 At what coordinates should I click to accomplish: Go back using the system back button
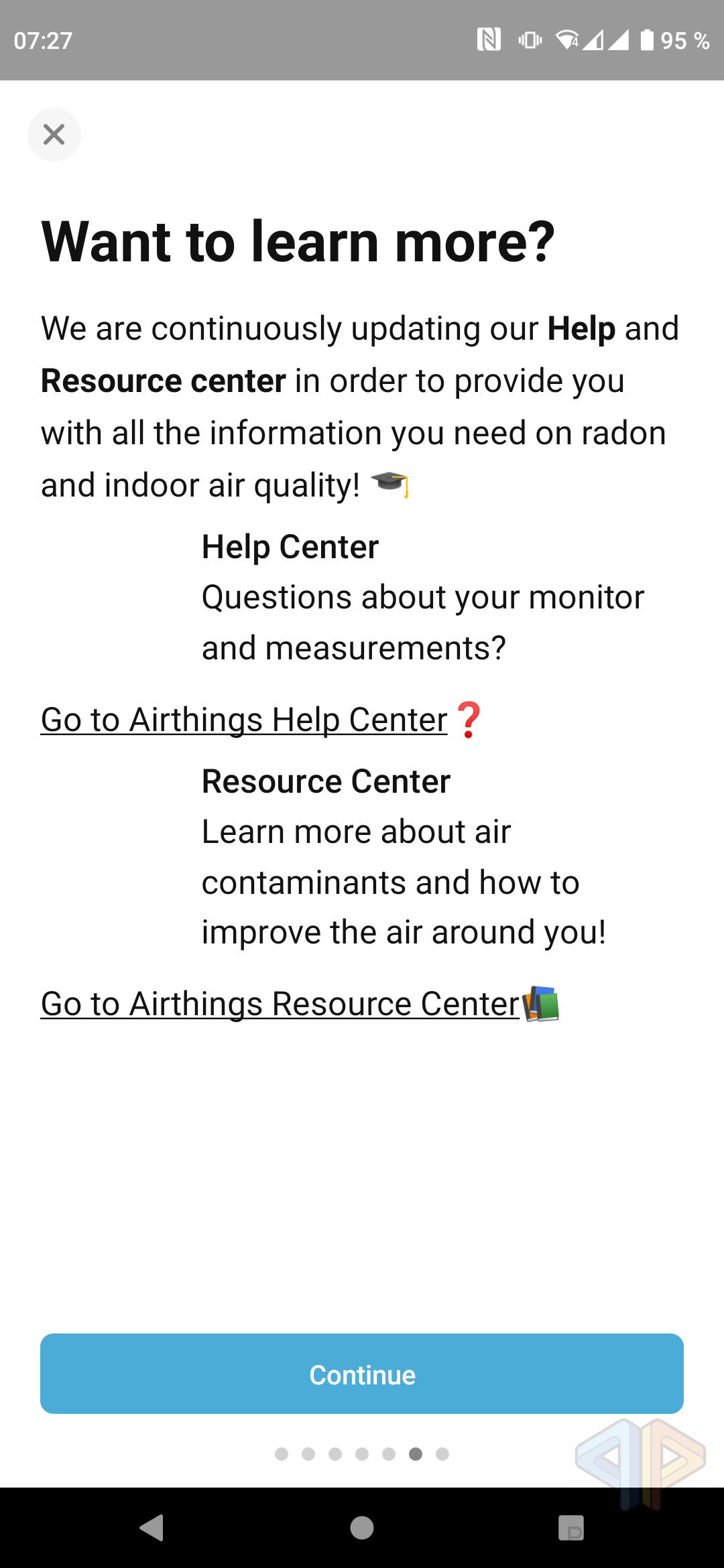tap(152, 1528)
